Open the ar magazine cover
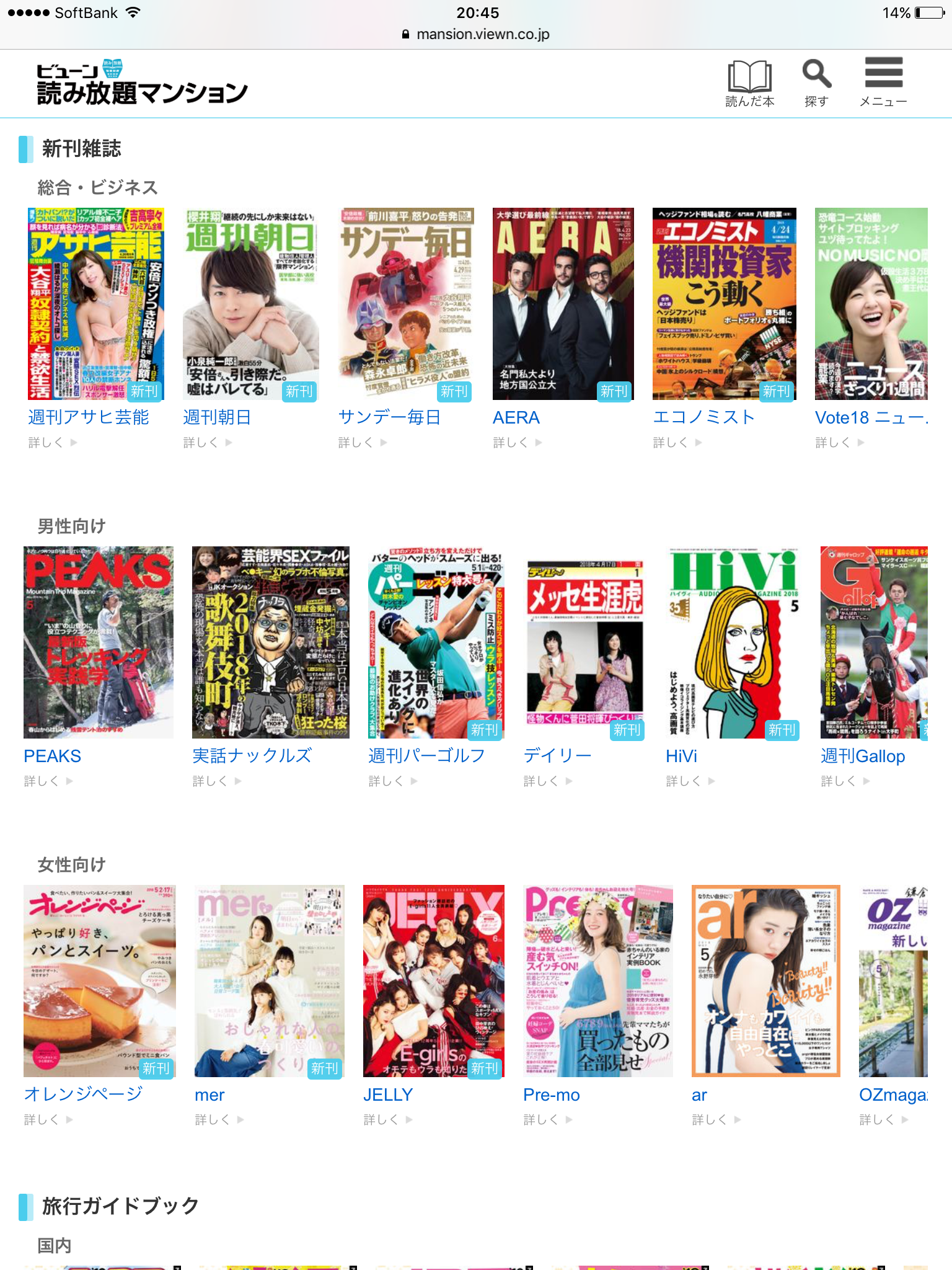This screenshot has width=952, height=1270. pos(765,980)
